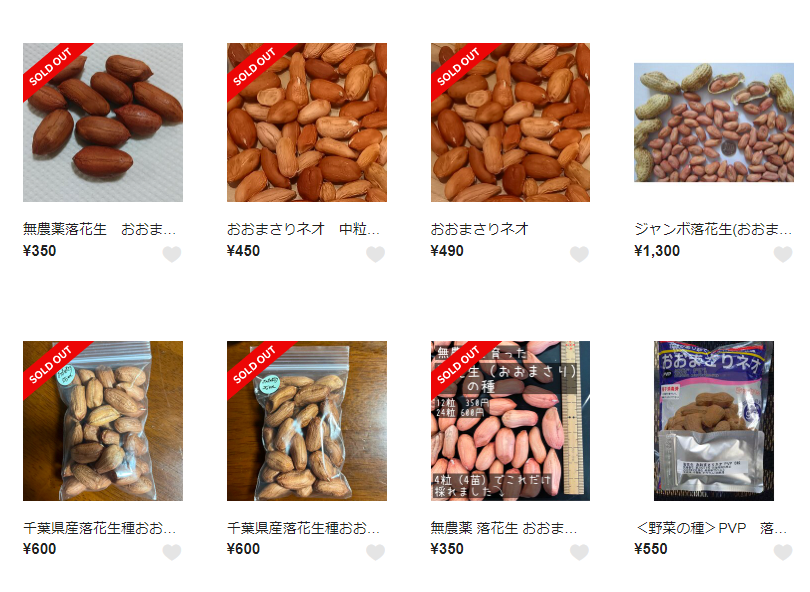Tap the heart on ¥490 おおまさりネオ
This screenshot has width=810, height=592.
coord(579,254)
